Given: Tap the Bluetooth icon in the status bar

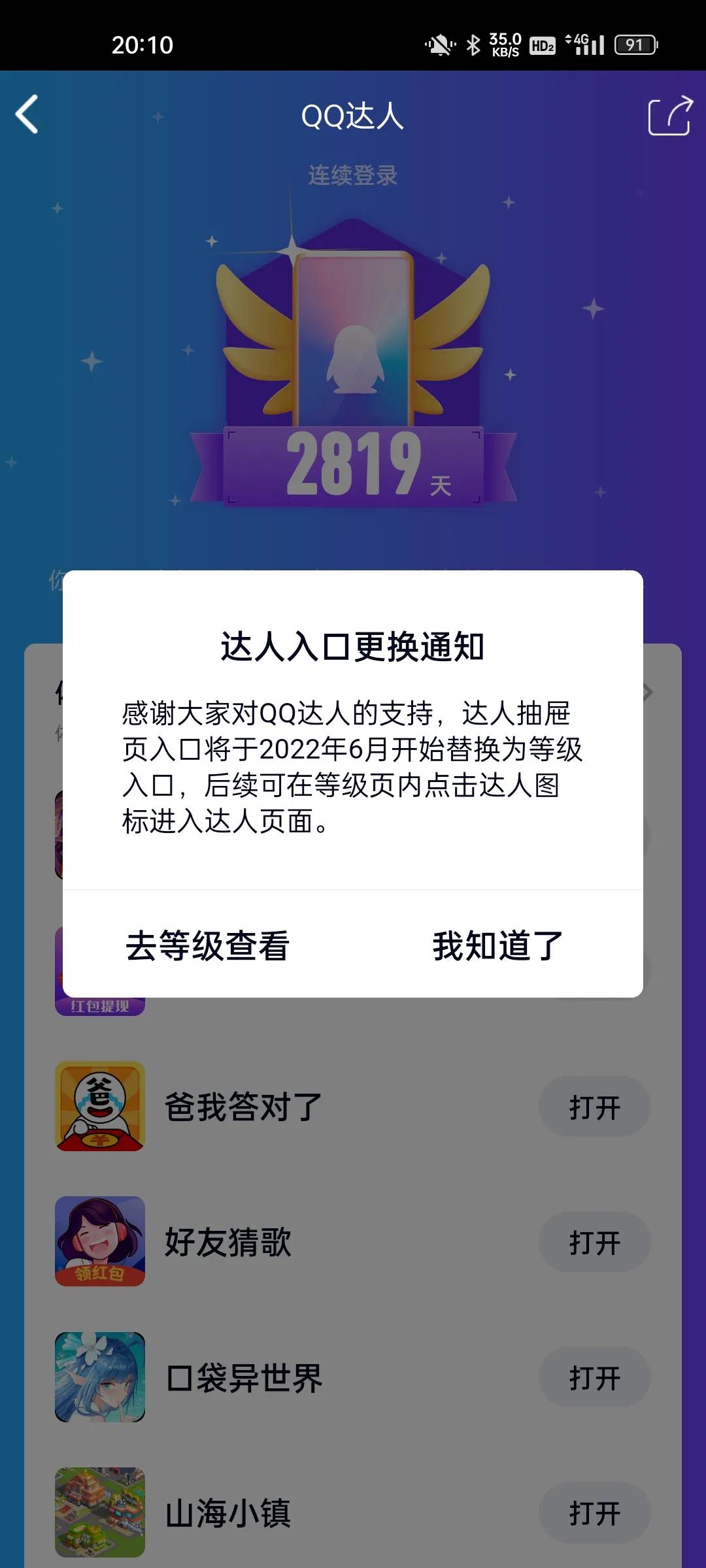Looking at the screenshot, I should coord(472,44).
